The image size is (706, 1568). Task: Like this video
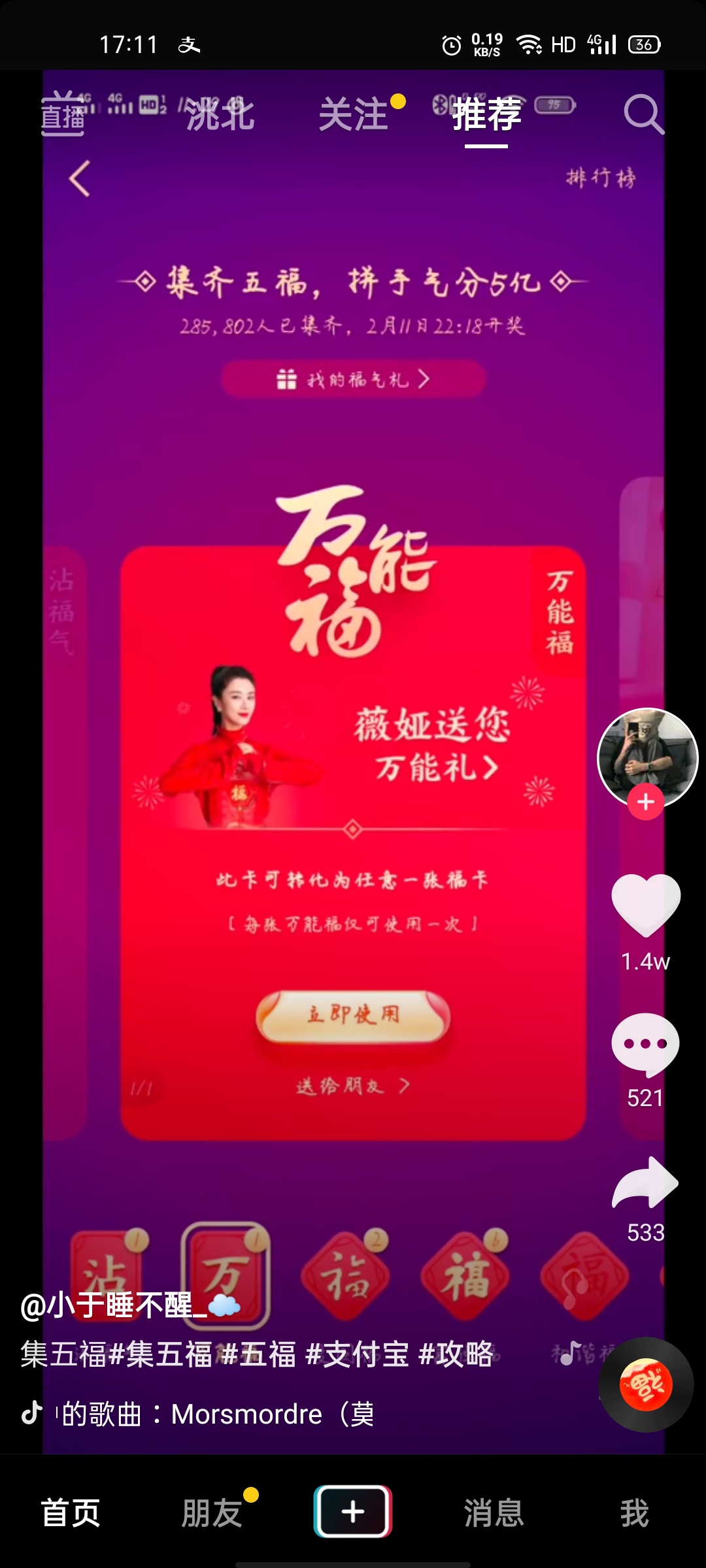[646, 905]
